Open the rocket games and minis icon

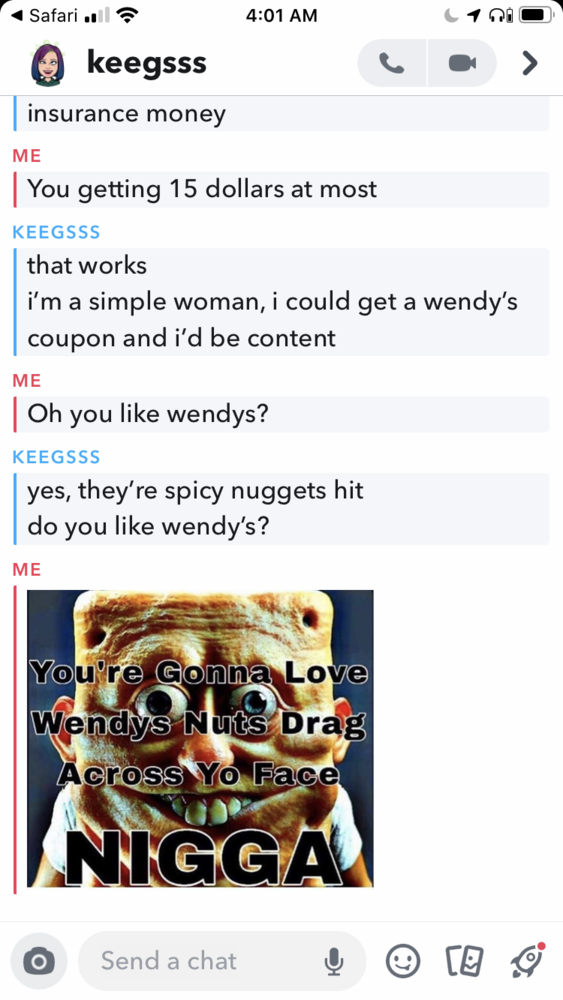(529, 961)
